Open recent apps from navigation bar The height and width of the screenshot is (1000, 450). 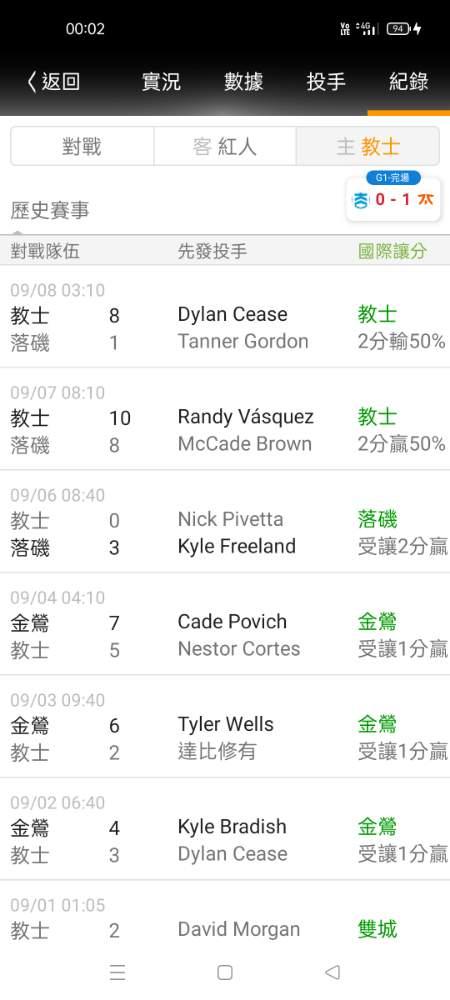(117, 972)
